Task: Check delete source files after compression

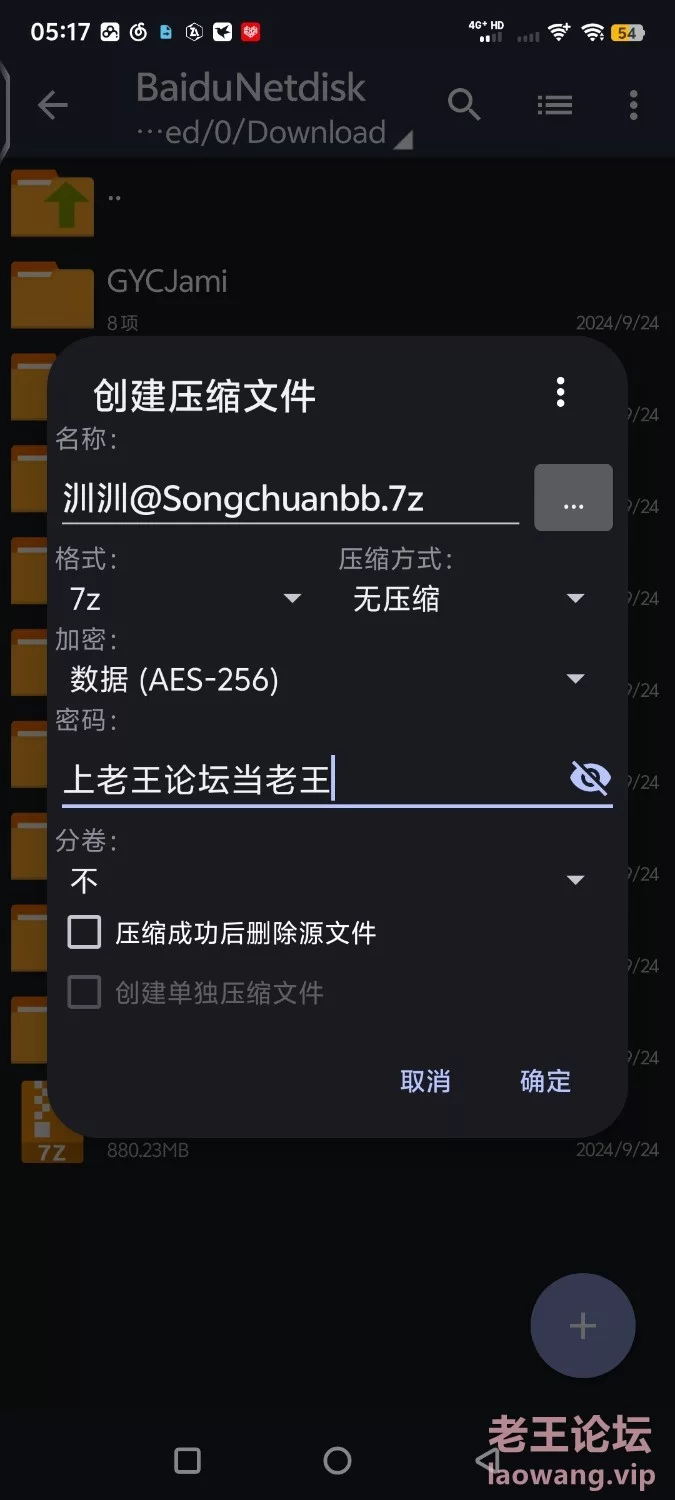Action: pos(85,933)
